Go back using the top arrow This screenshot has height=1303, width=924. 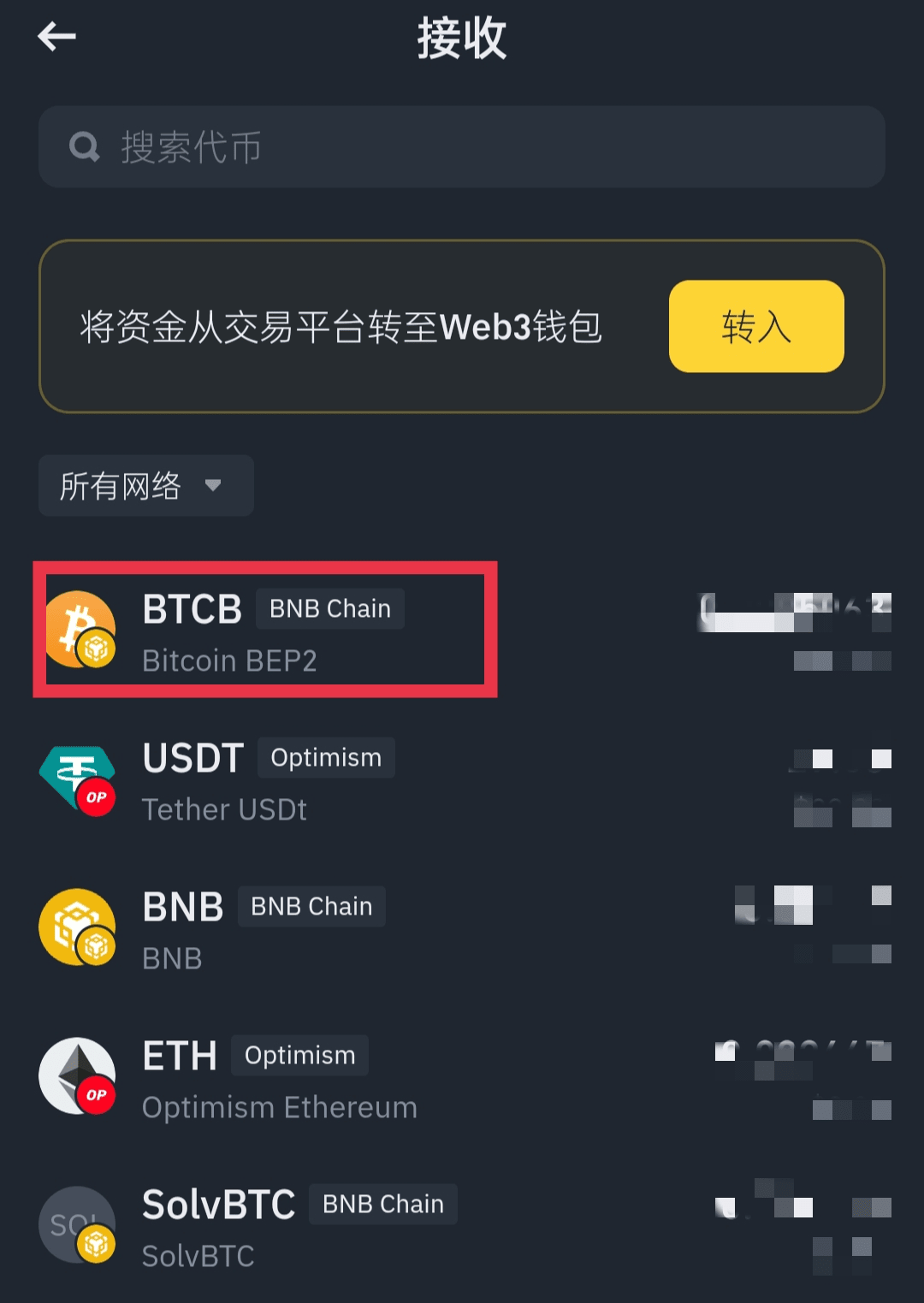tap(57, 37)
